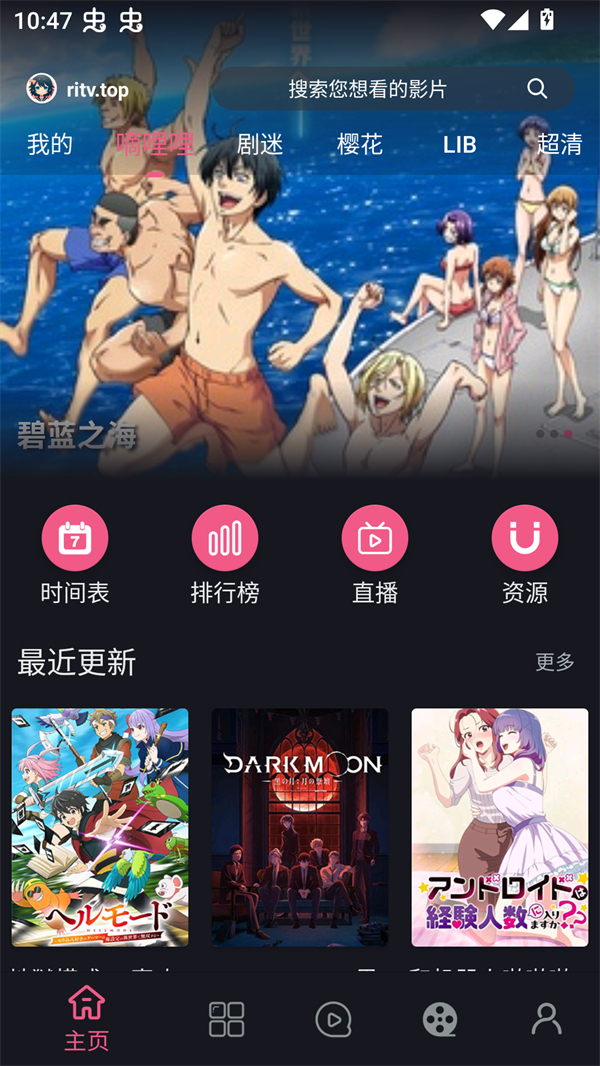Select the 剧迷 tab
Image resolution: width=600 pixels, height=1066 pixels.
click(260, 144)
